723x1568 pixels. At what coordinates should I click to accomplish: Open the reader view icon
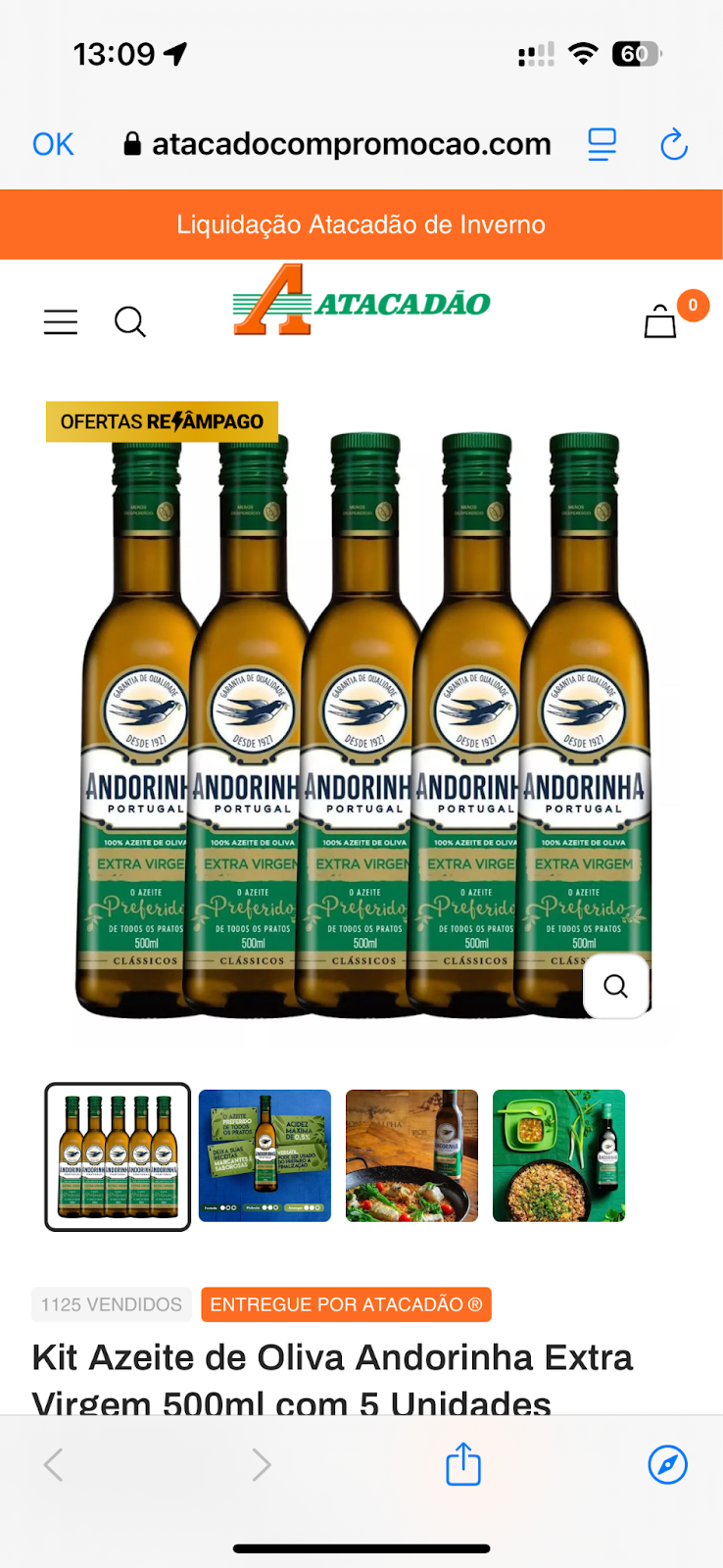point(602,144)
